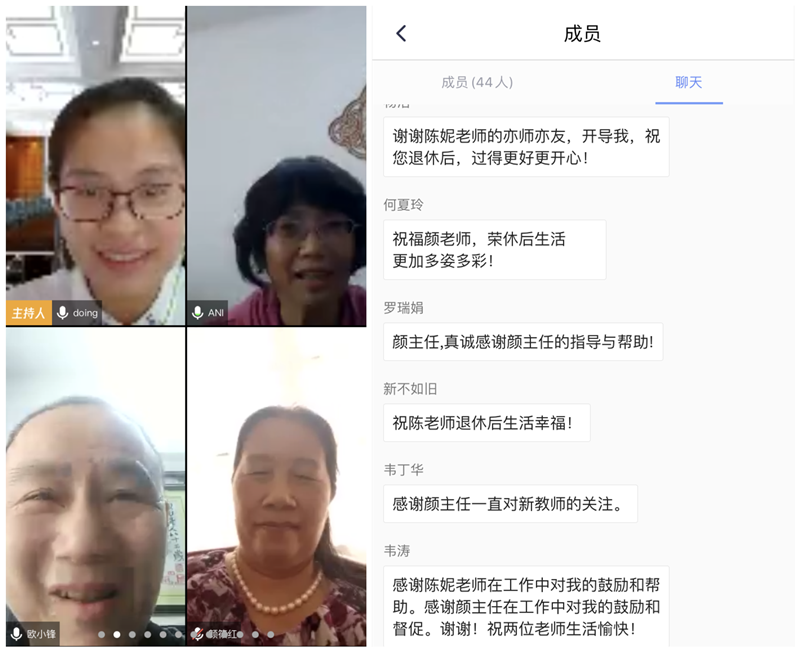This screenshot has width=800, height=652.
Task: Go back using the top arrow
Action: click(401, 34)
